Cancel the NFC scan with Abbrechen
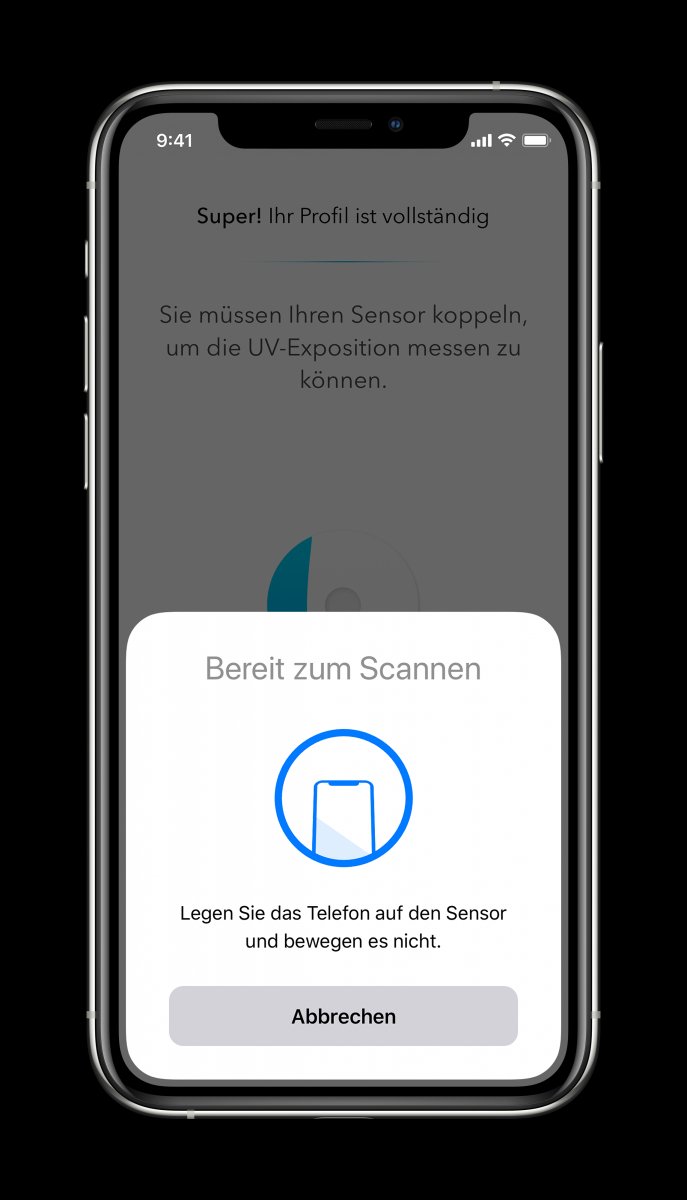 coord(343,1016)
